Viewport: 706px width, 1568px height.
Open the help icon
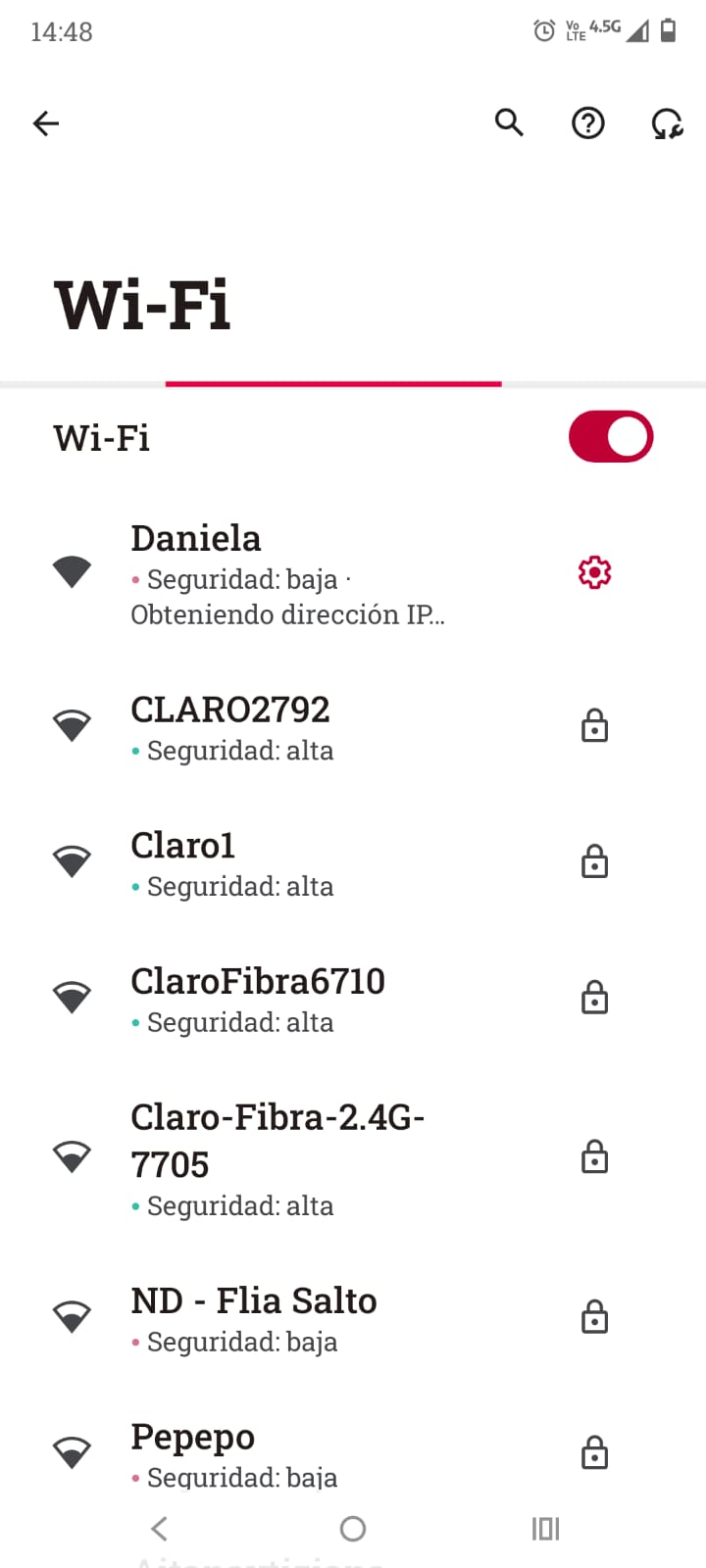coord(588,123)
